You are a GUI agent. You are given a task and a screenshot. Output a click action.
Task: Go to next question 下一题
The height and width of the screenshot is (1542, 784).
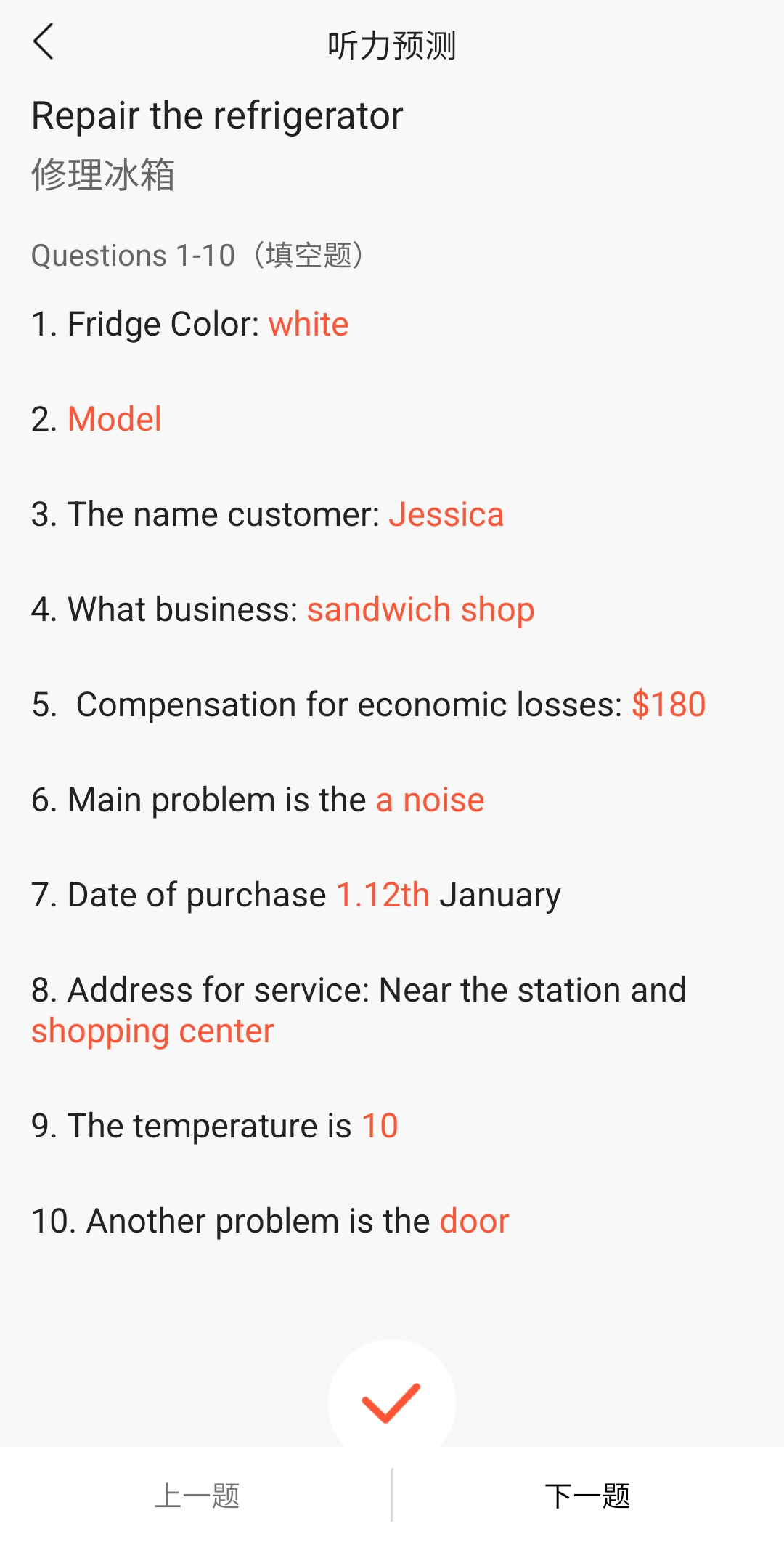click(588, 1496)
